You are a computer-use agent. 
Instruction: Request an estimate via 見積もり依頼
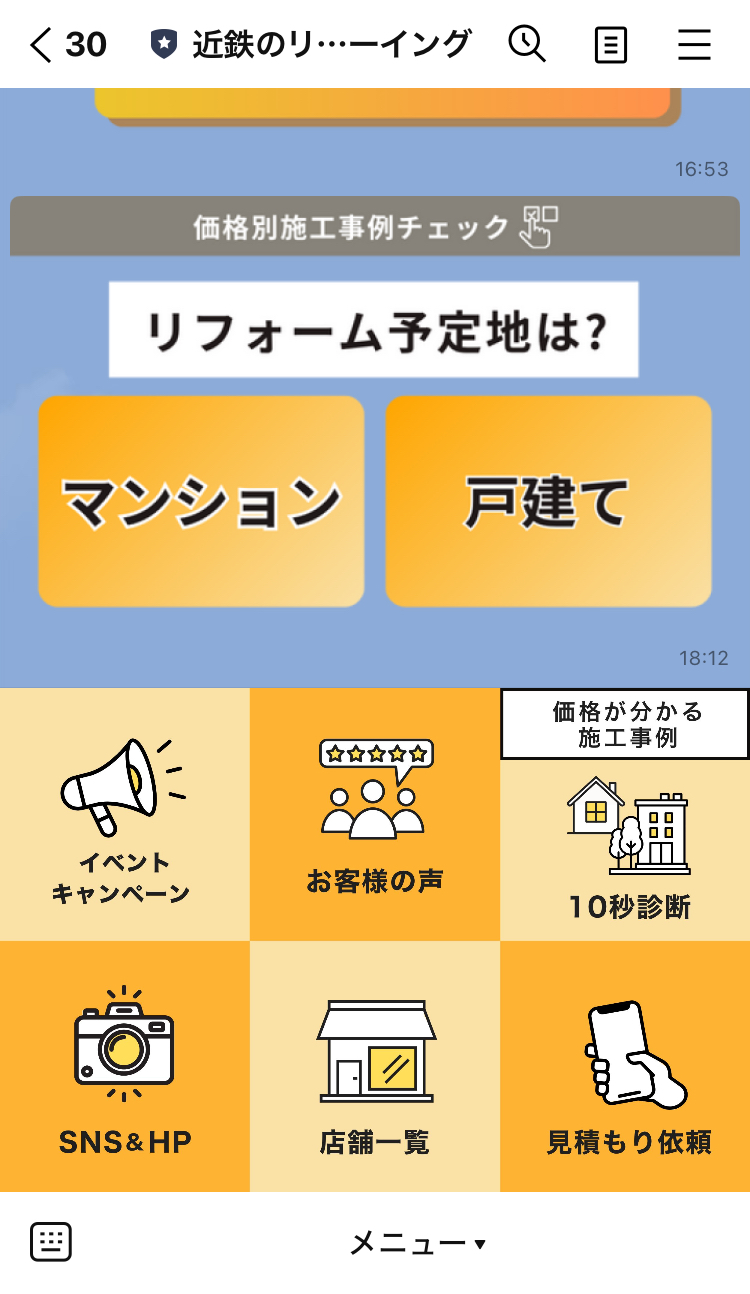[625, 1066]
